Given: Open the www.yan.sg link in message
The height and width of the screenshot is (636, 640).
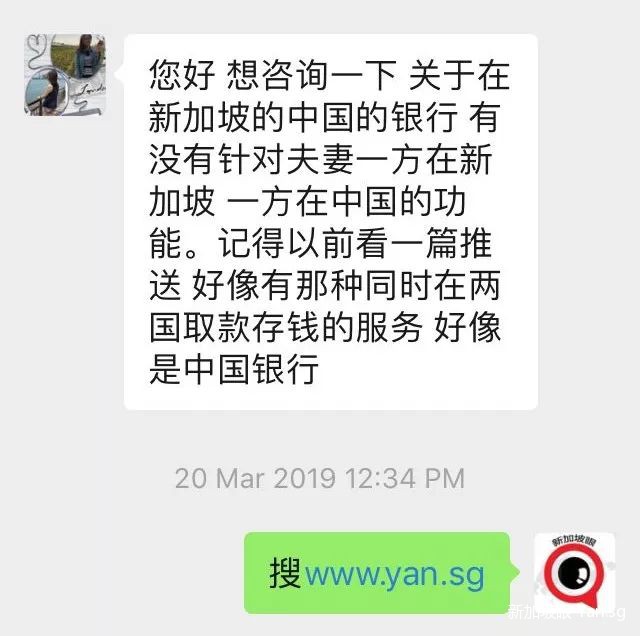Looking at the screenshot, I should (x=394, y=575).
